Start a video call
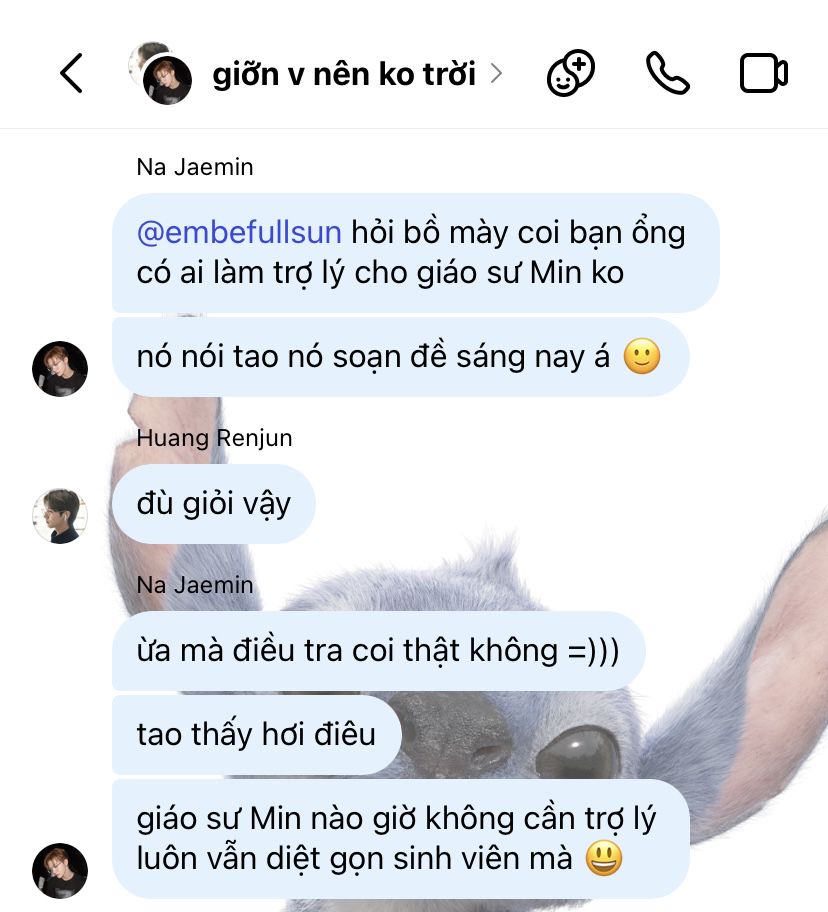This screenshot has width=828, height=912. [x=763, y=74]
